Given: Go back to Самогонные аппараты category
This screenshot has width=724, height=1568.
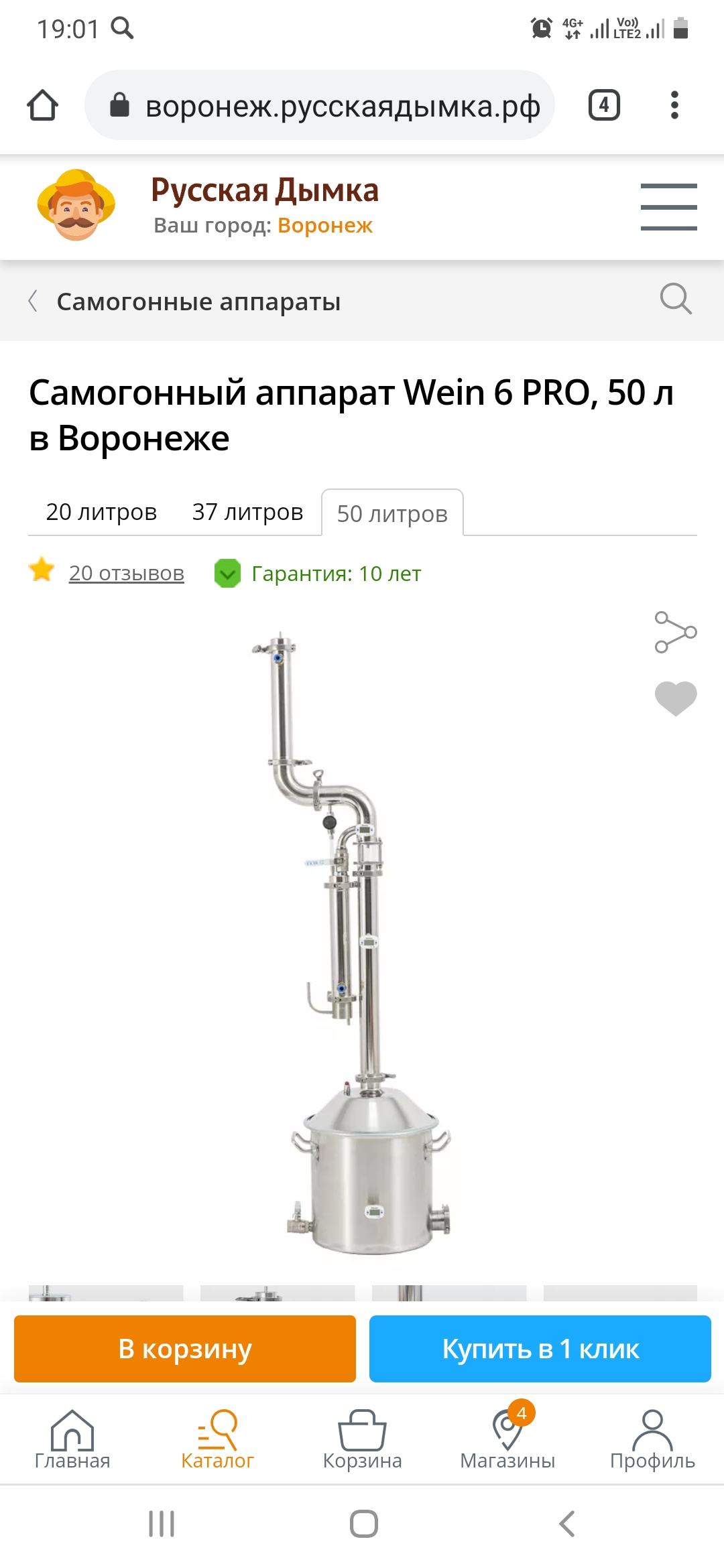Looking at the screenshot, I should click(198, 302).
